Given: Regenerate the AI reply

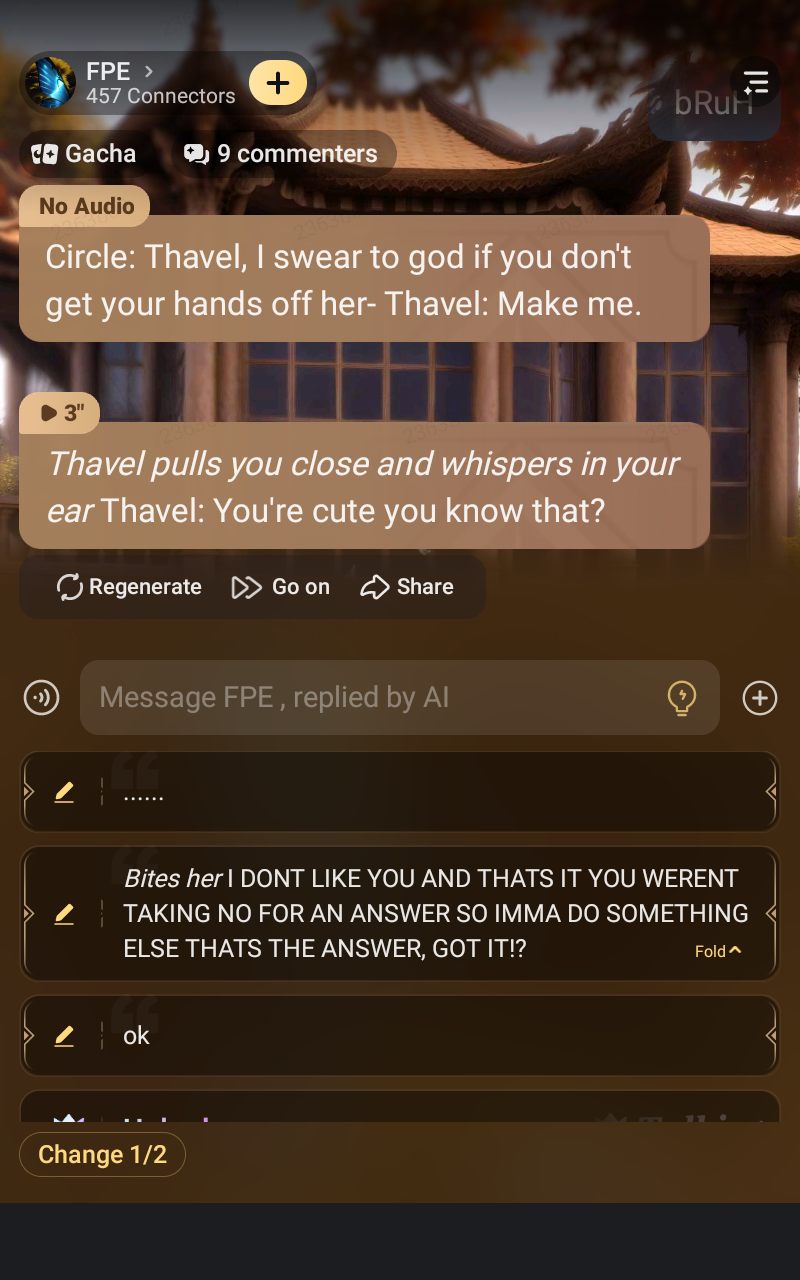Looking at the screenshot, I should [129, 587].
